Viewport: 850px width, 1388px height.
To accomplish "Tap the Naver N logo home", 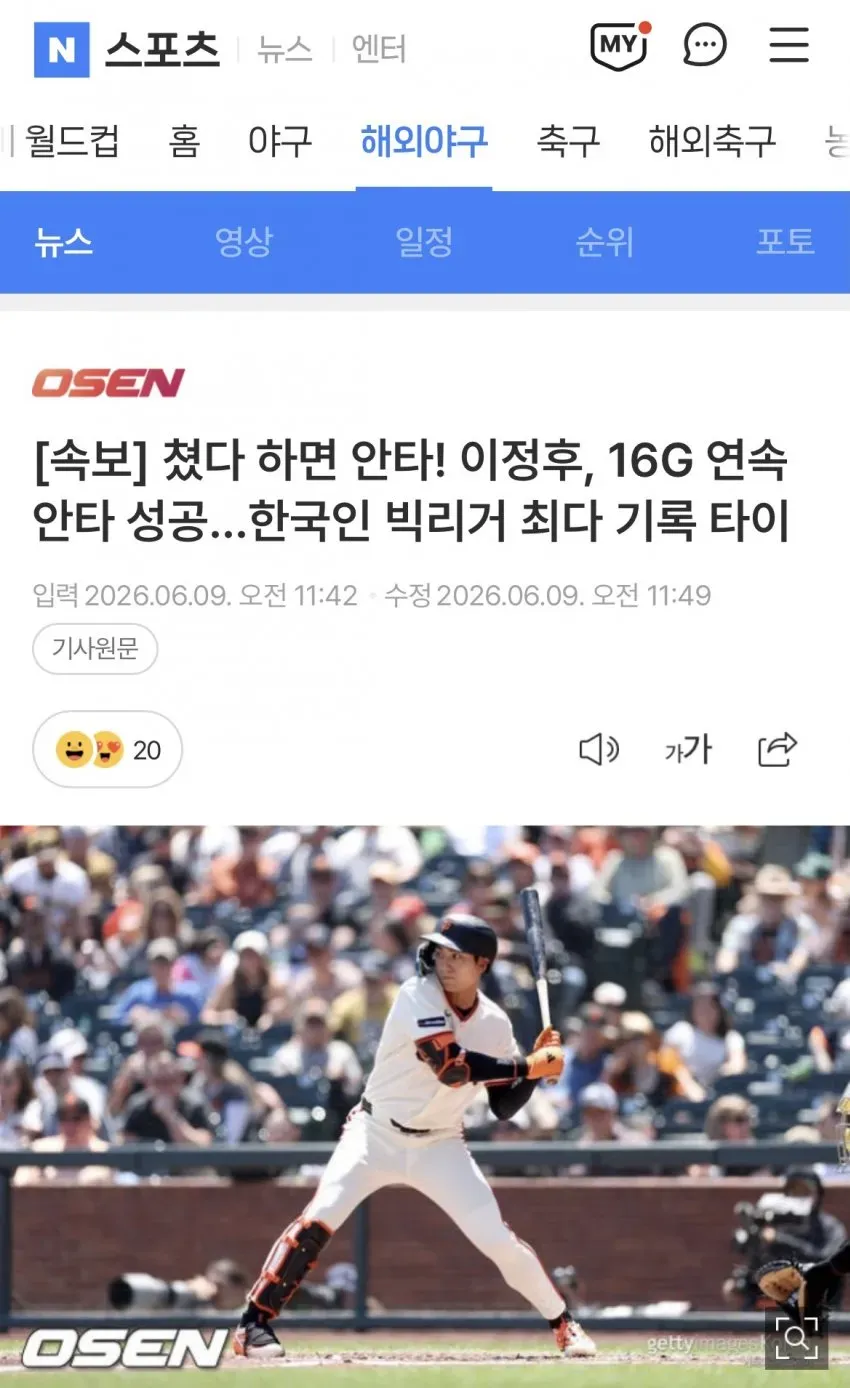I will coord(62,49).
